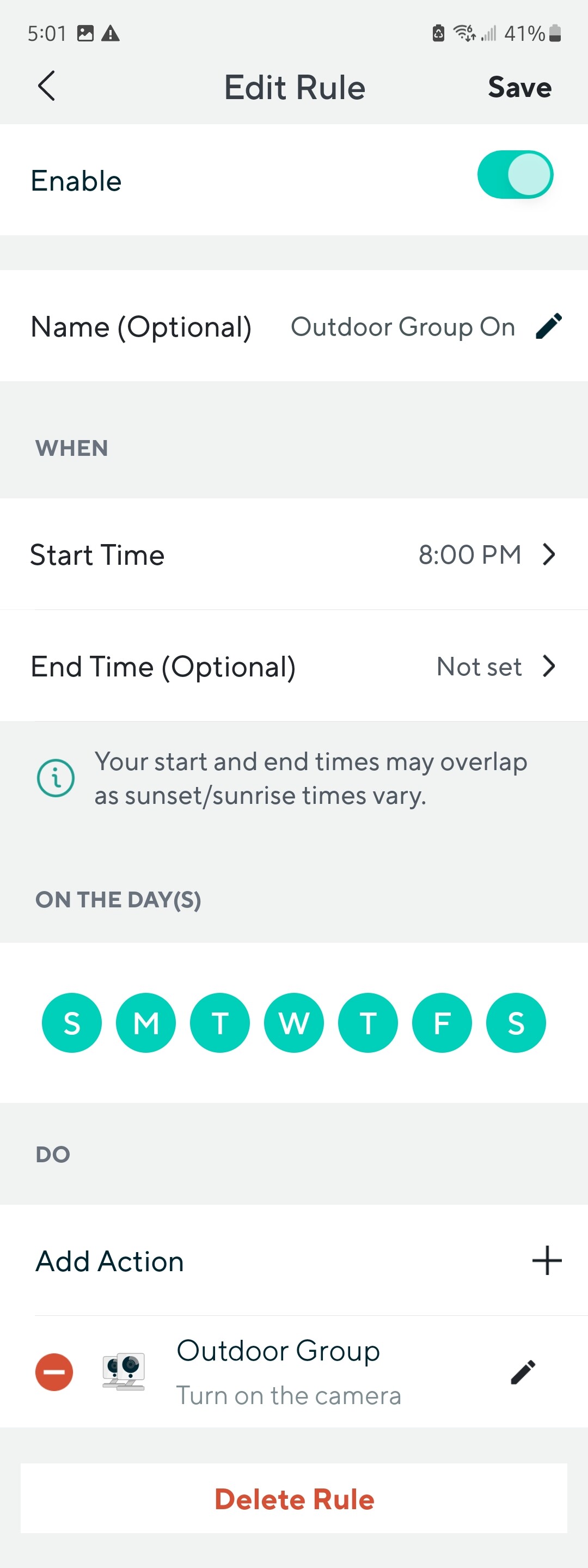Screen dimensions: 588x1568
Task: Toggle off the Enable switch
Action: [x=514, y=175]
